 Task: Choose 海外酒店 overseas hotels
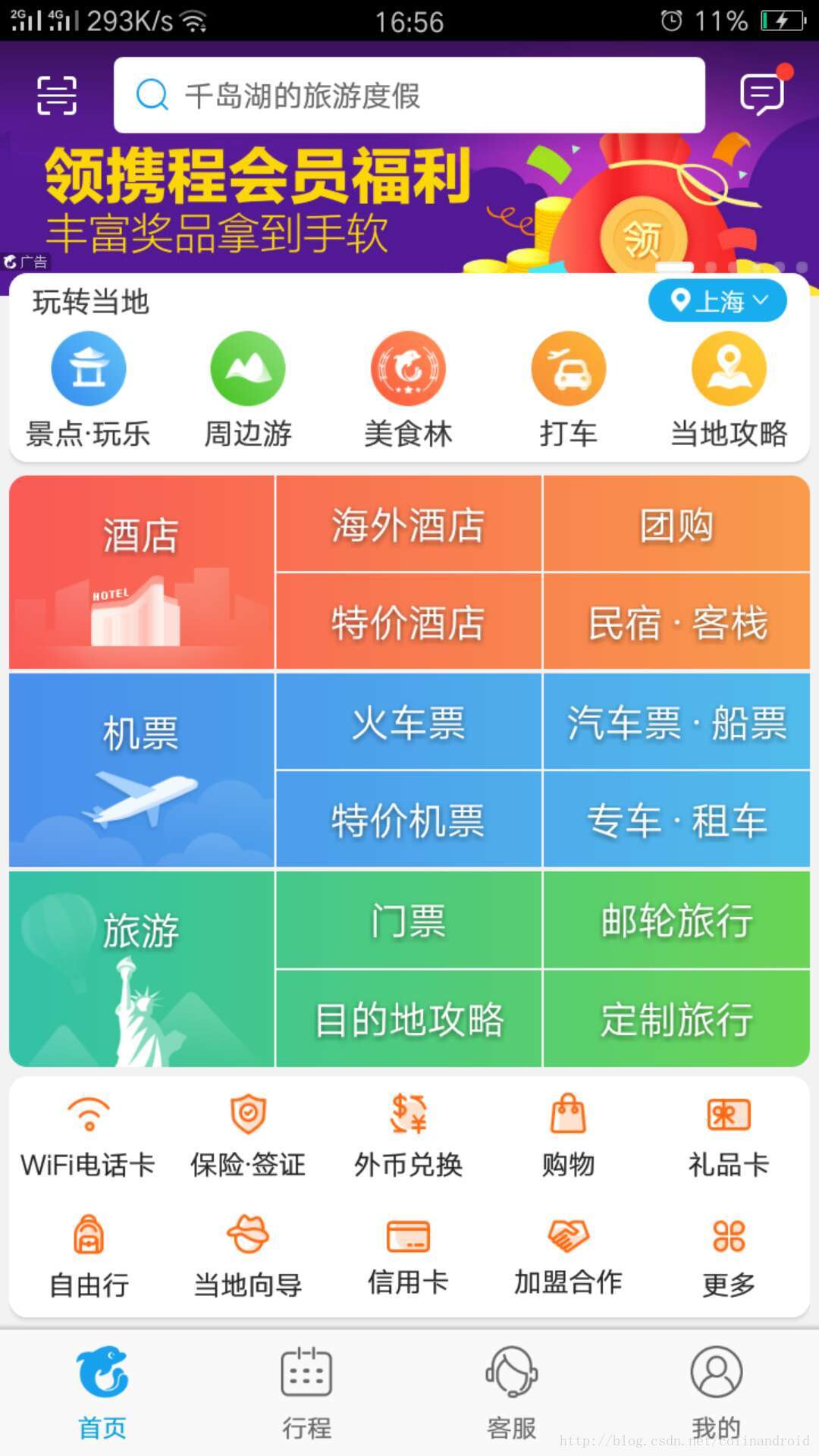pyautogui.click(x=408, y=525)
